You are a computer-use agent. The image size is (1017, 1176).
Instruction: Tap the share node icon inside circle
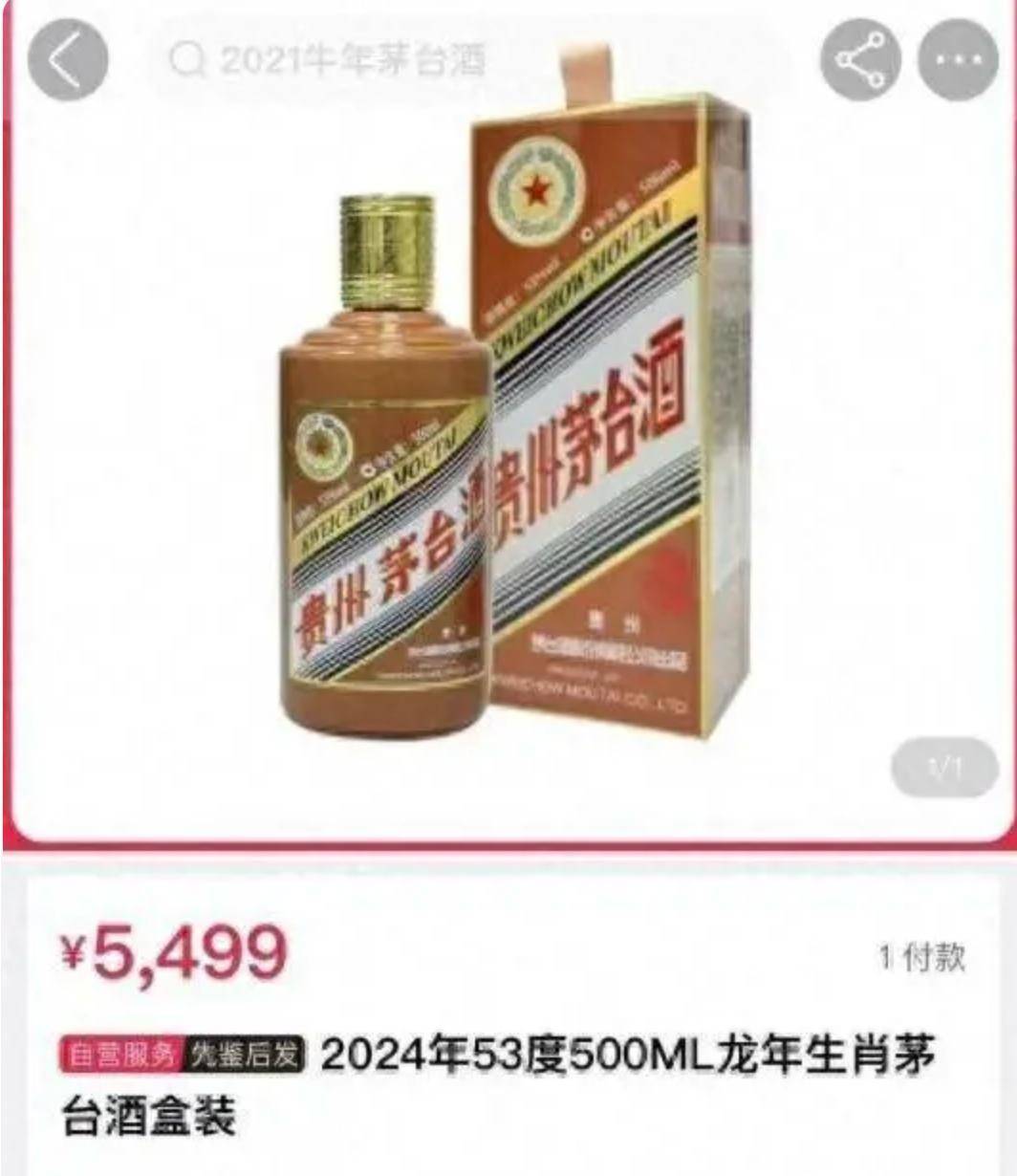[861, 59]
